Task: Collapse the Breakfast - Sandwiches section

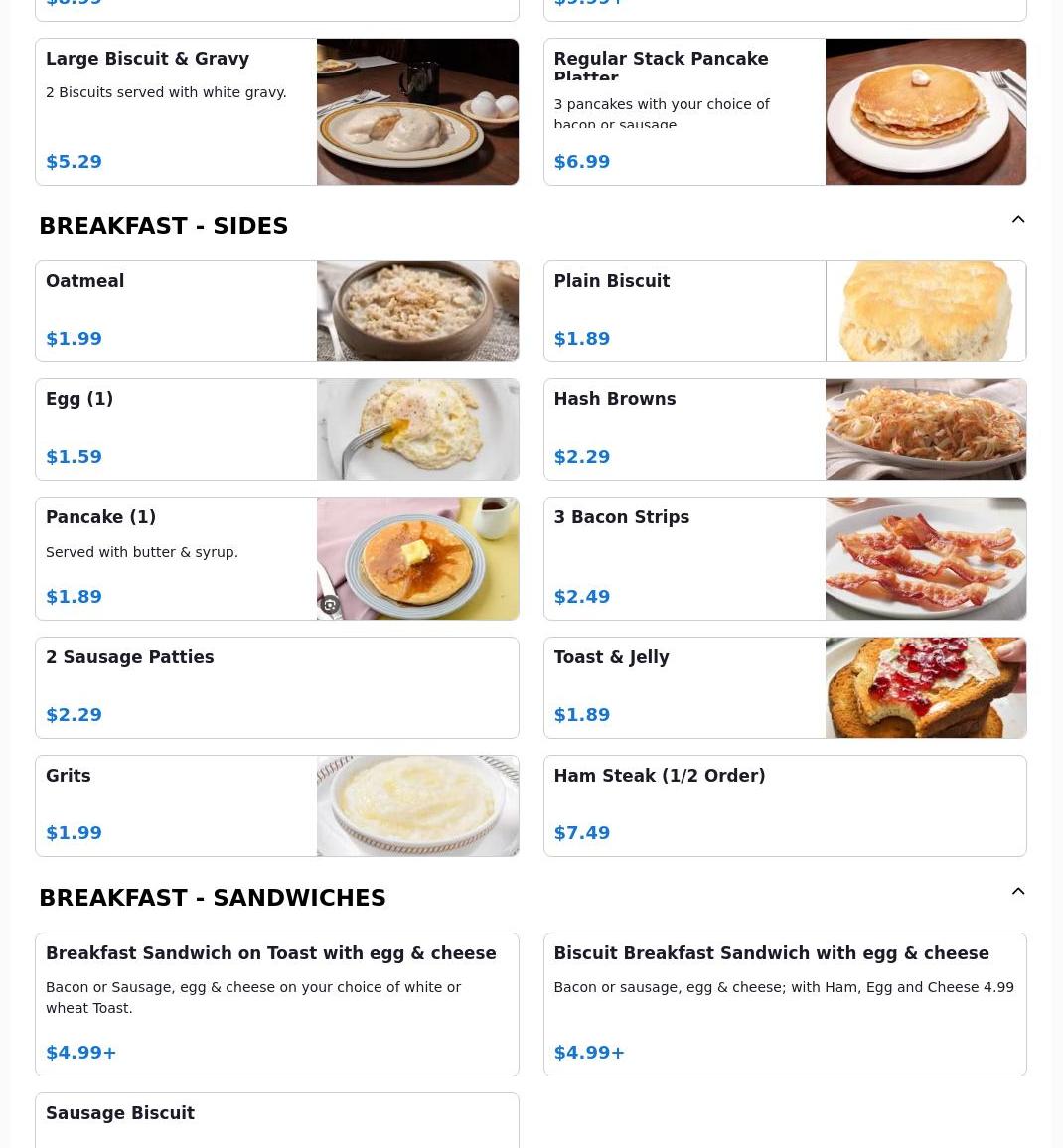Action: [x=1017, y=891]
